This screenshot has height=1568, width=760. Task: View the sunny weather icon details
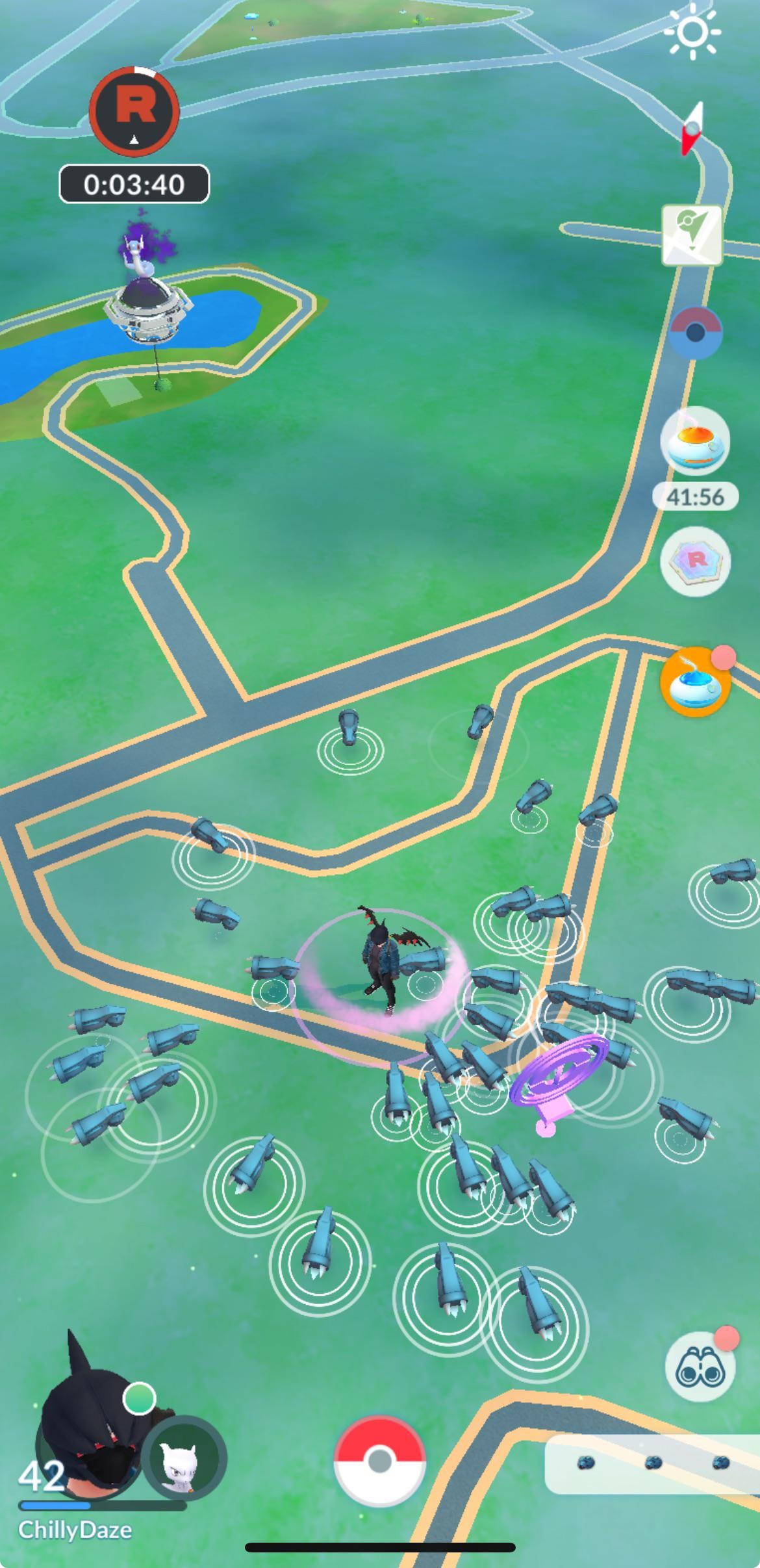(x=692, y=32)
